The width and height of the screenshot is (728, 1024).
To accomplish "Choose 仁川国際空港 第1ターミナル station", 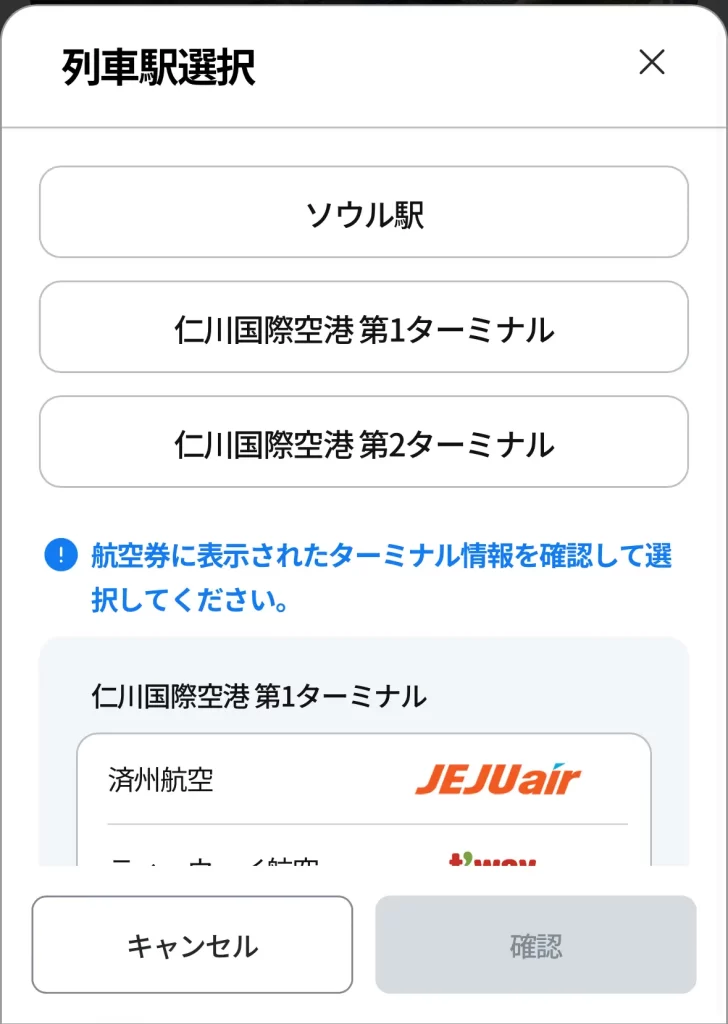I will [x=364, y=328].
